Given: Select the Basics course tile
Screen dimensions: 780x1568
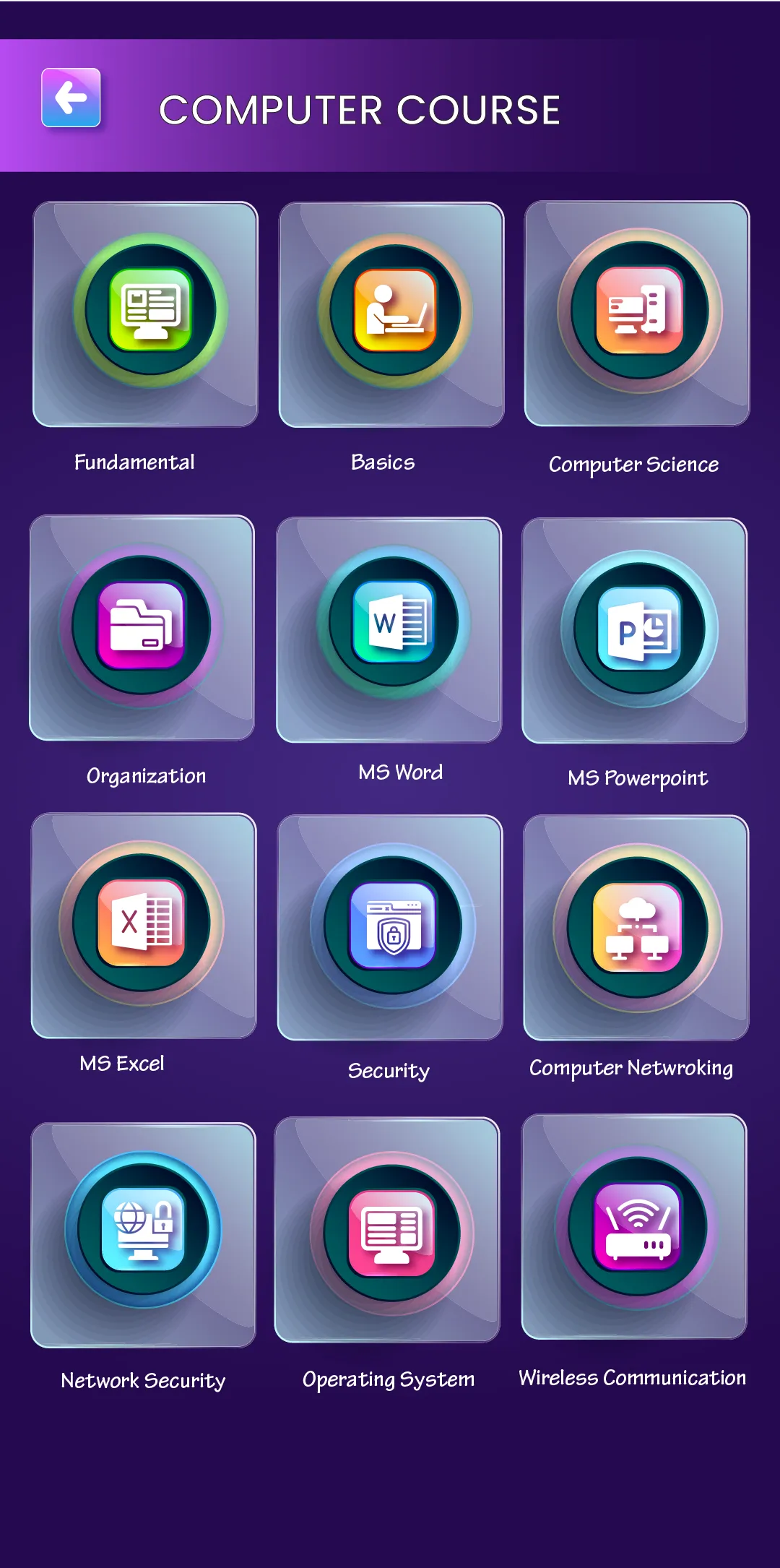Looking at the screenshot, I should click(x=391, y=314).
